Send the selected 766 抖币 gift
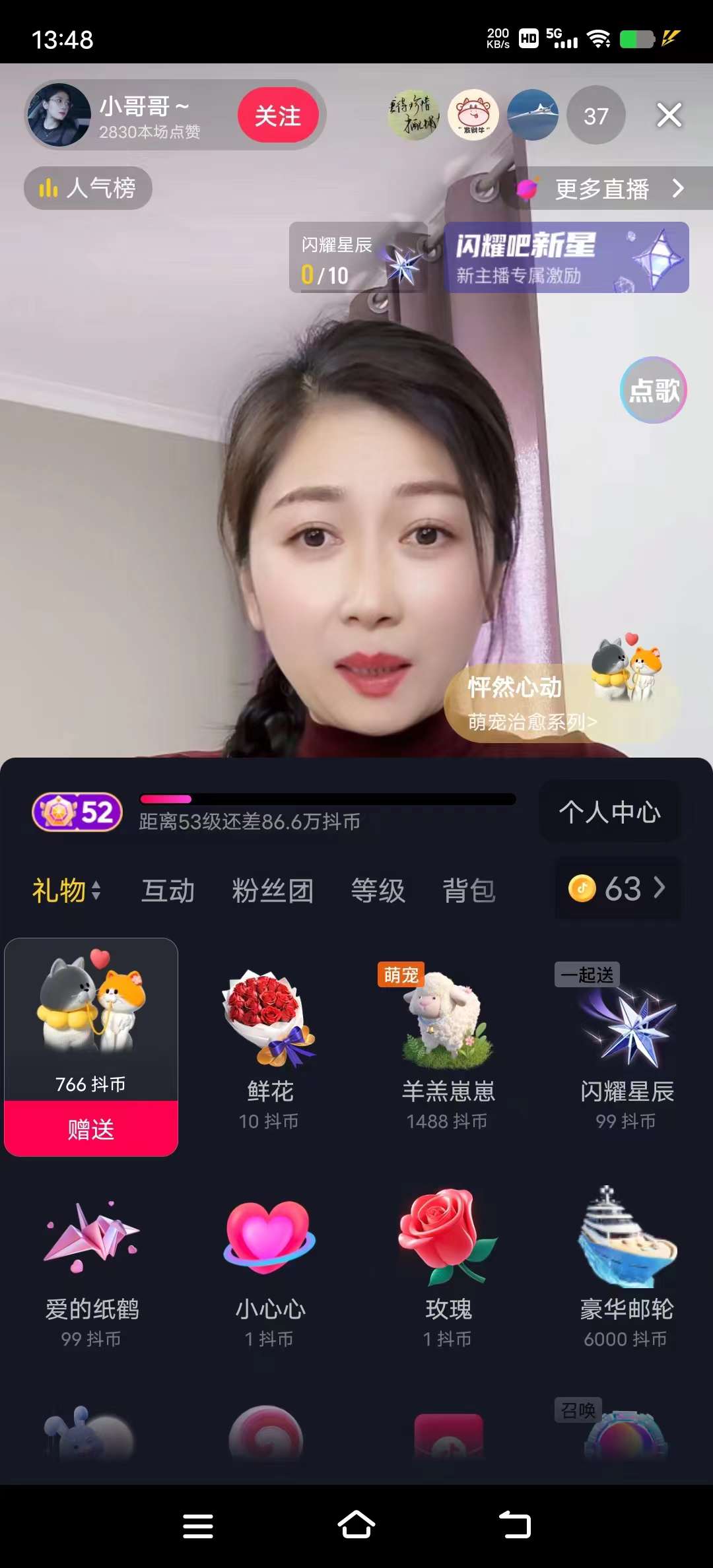The image size is (713, 1568). pos(91,1129)
